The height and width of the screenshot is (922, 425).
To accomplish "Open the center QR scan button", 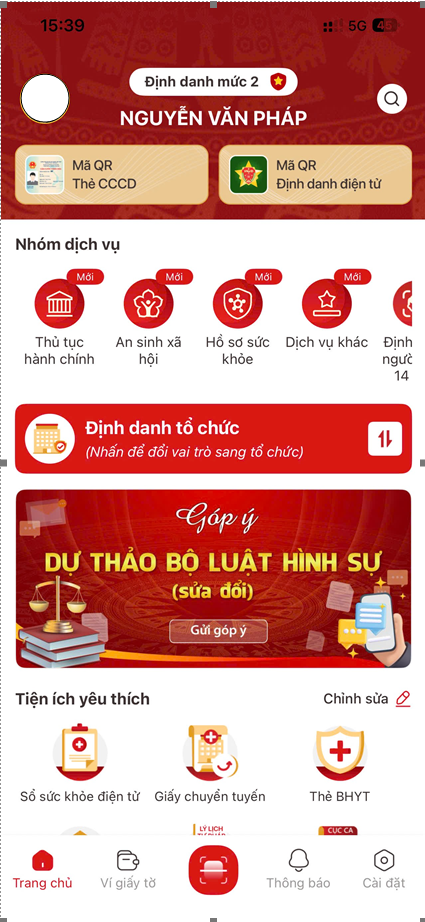I will click(213, 870).
